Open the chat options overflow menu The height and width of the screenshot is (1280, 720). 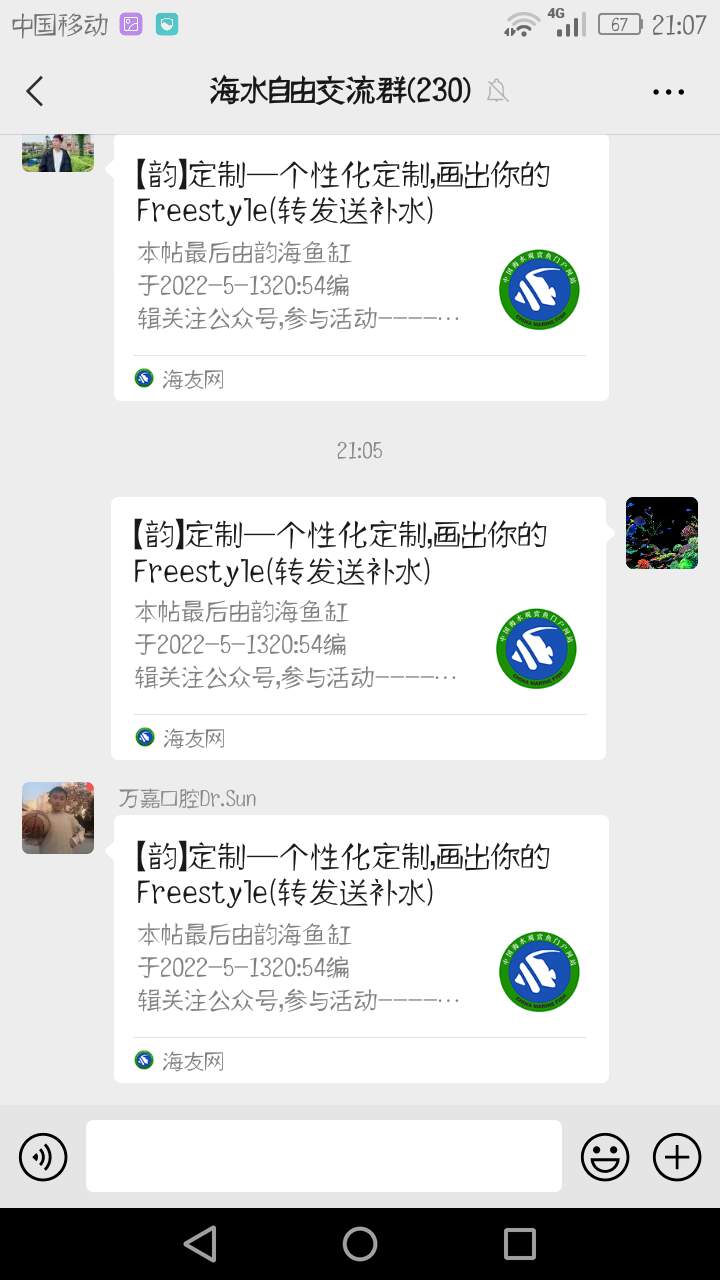[668, 91]
